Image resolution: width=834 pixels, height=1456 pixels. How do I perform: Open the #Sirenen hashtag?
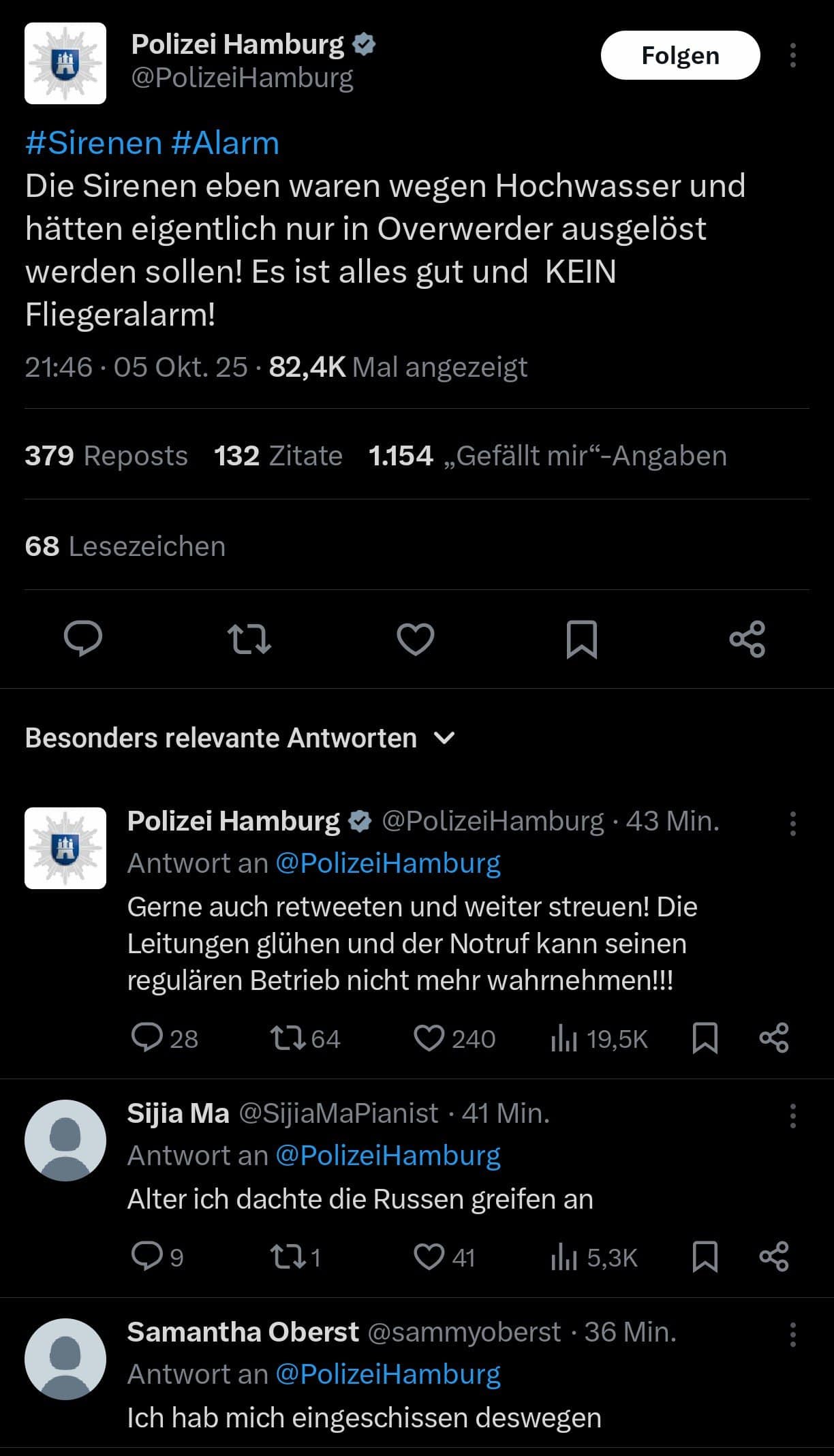pos(93,143)
